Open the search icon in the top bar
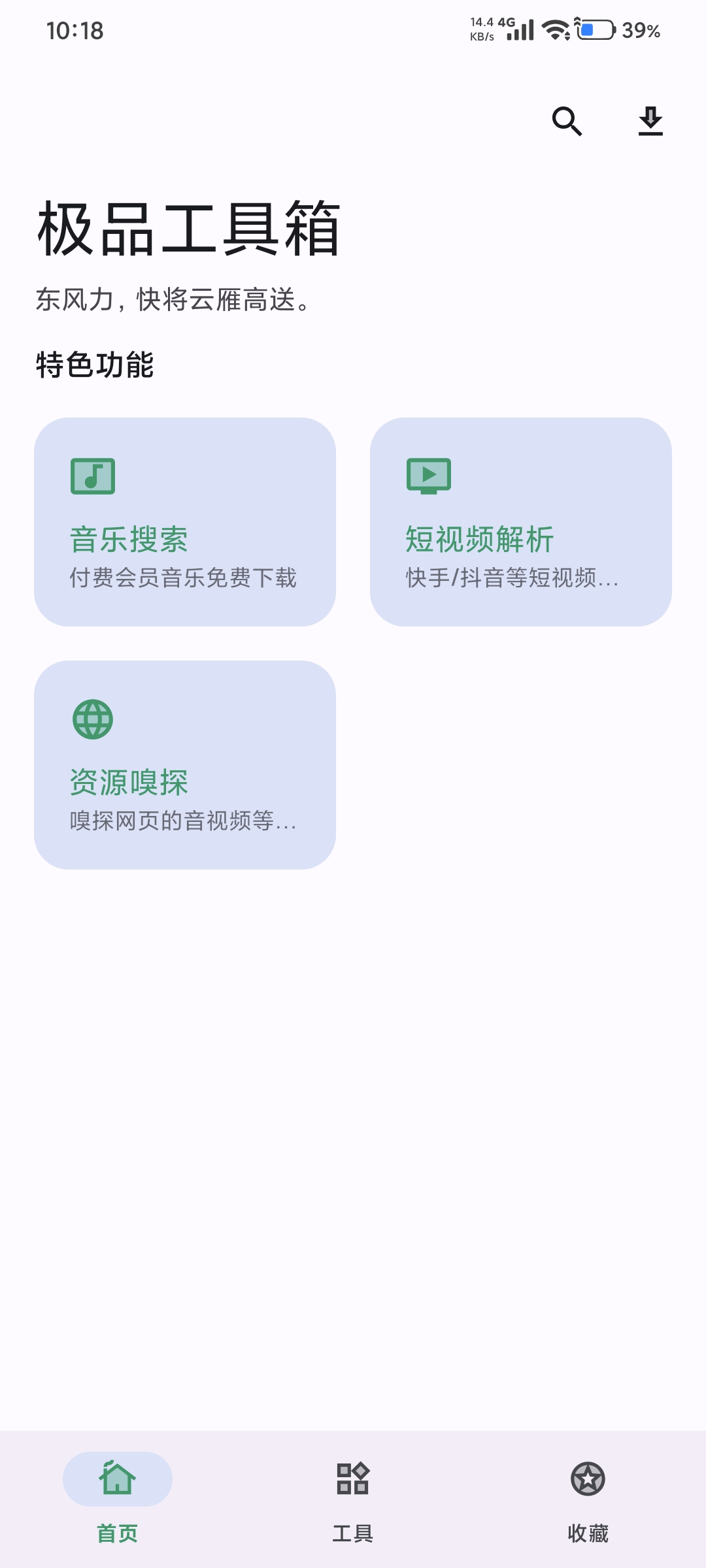Image resolution: width=706 pixels, height=1568 pixels. coord(567,122)
